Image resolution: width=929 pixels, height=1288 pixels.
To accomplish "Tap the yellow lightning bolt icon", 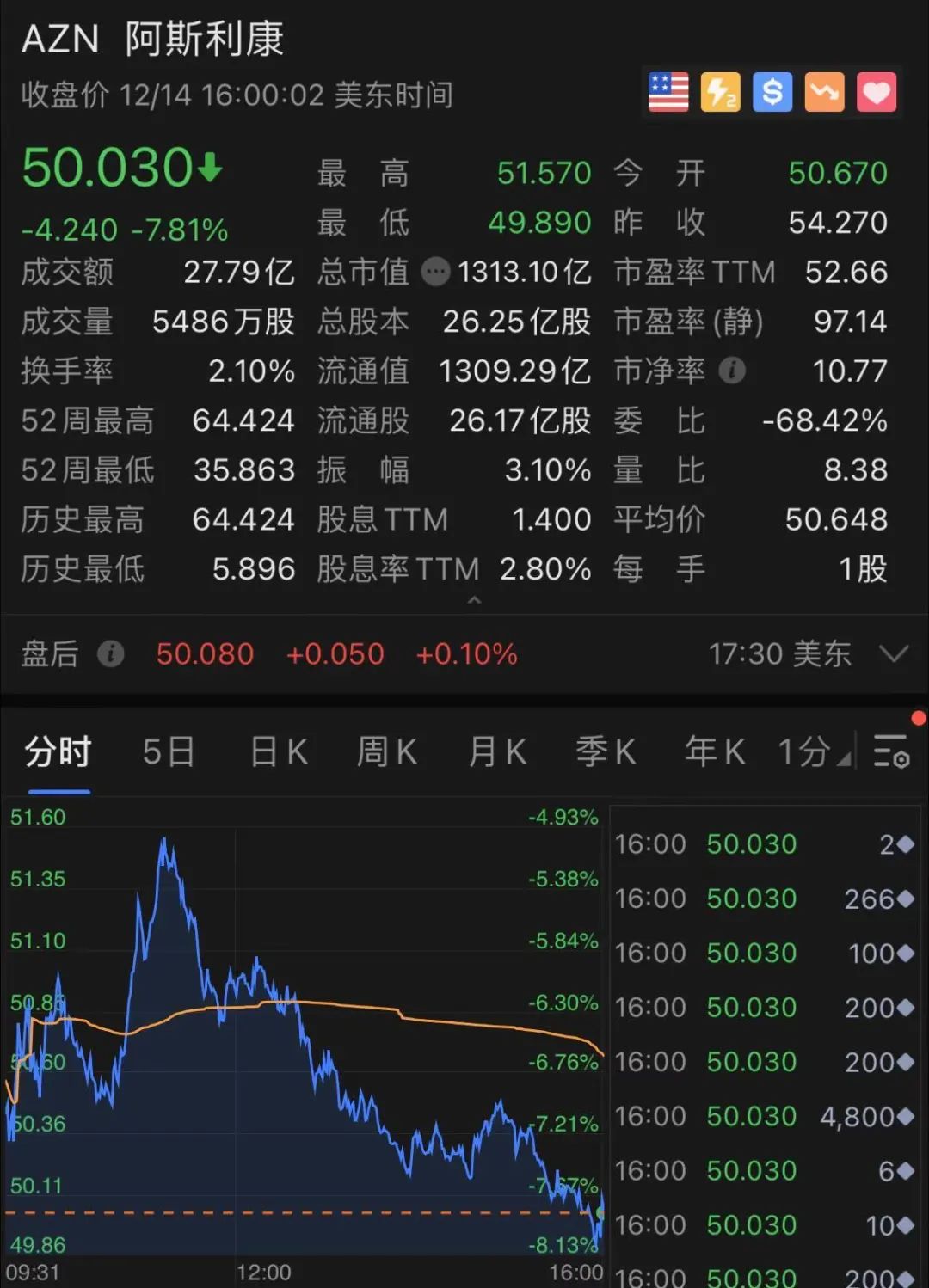I will (x=721, y=92).
